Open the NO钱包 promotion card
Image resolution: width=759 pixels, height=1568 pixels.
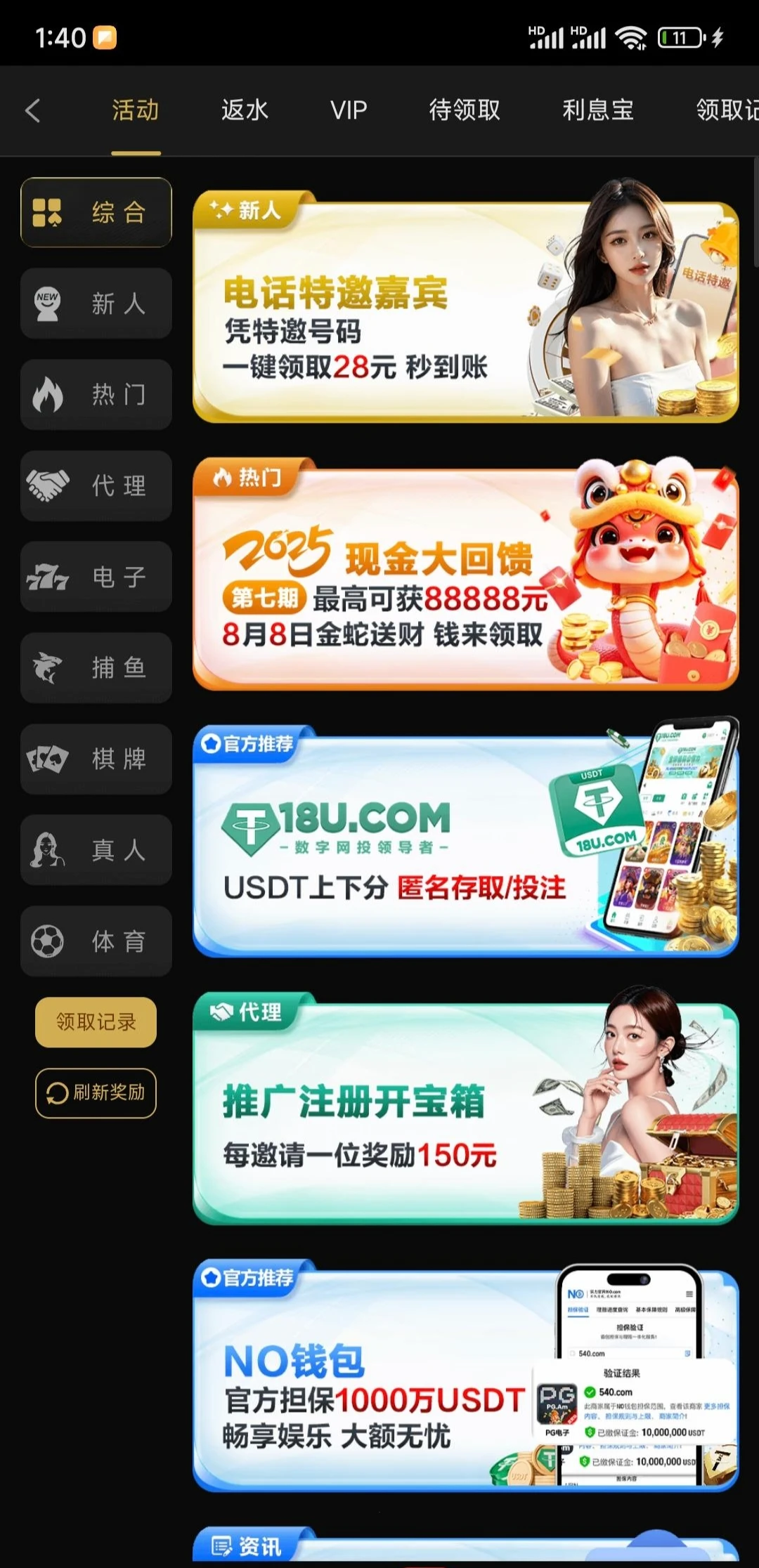(465, 1377)
